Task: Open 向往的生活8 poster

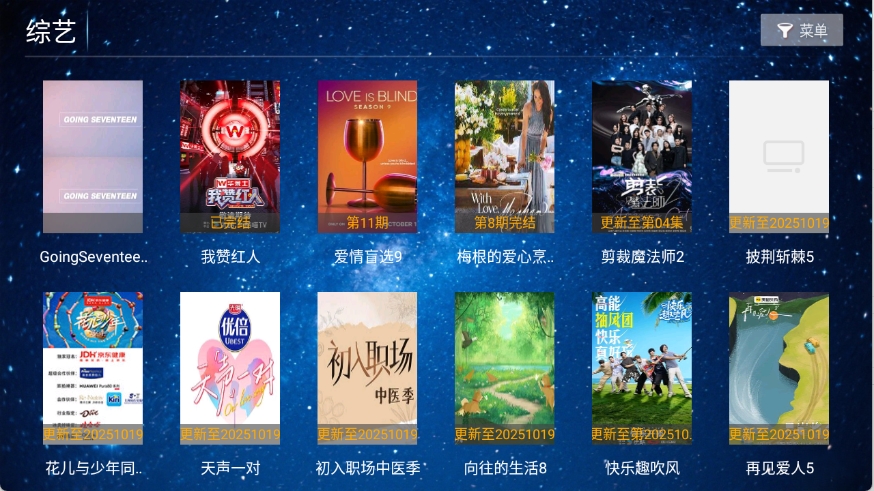Action: 504,368
